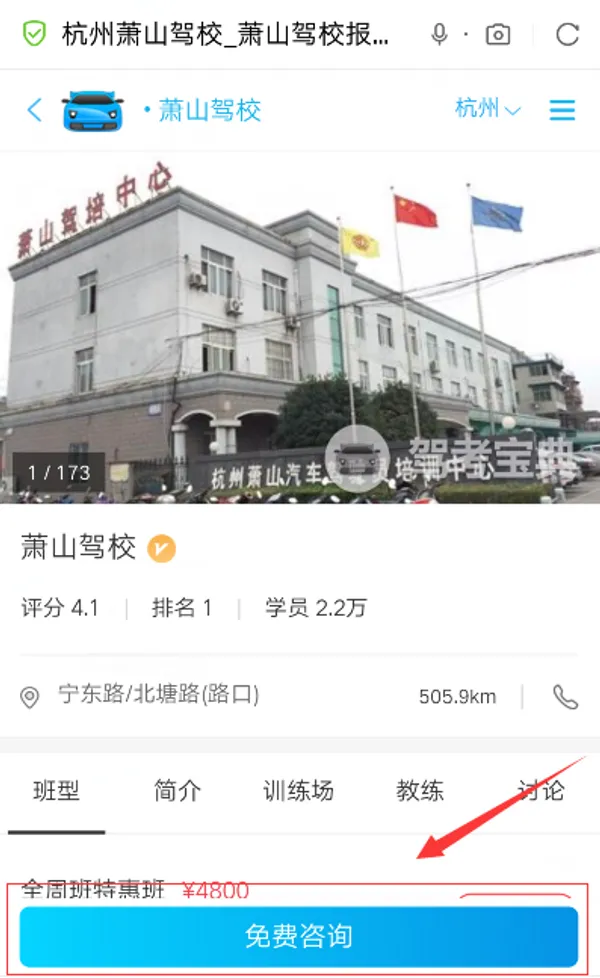Reload the page with refresh icon

[567, 35]
